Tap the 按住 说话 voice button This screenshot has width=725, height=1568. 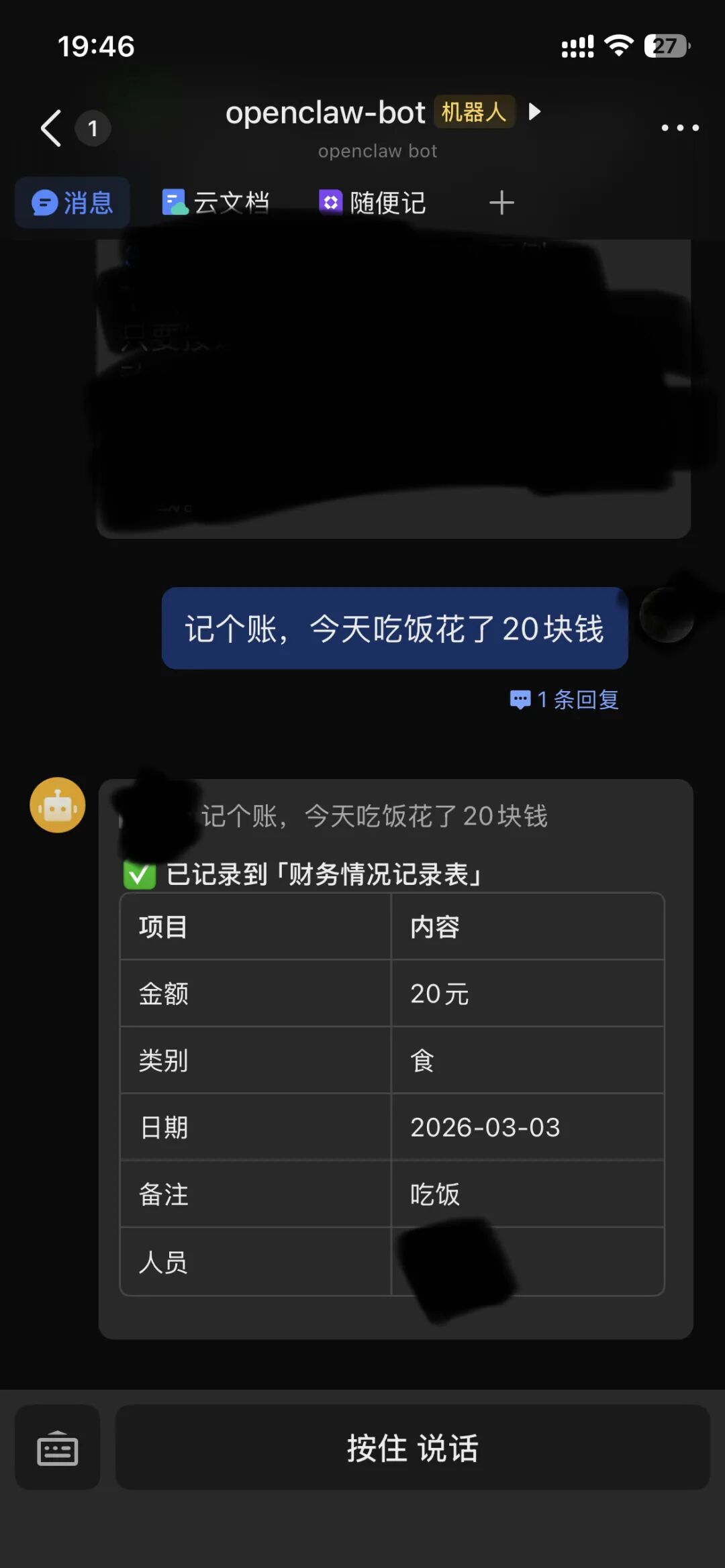412,1447
